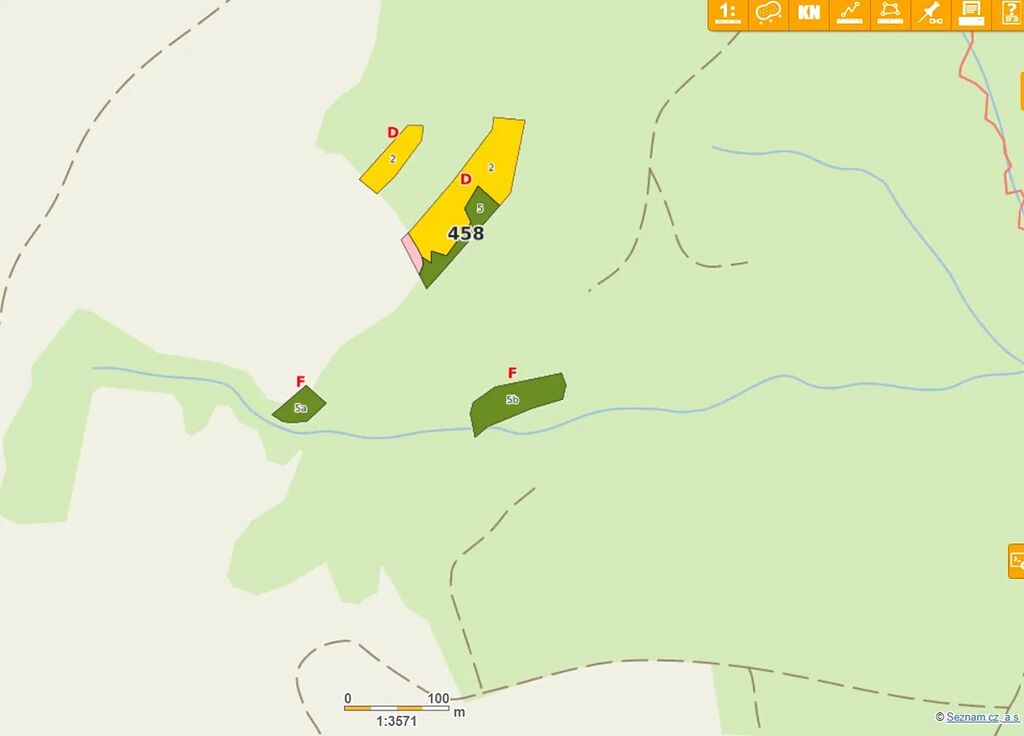Open the print map tool
1024x736 pixels.
pos(971,13)
